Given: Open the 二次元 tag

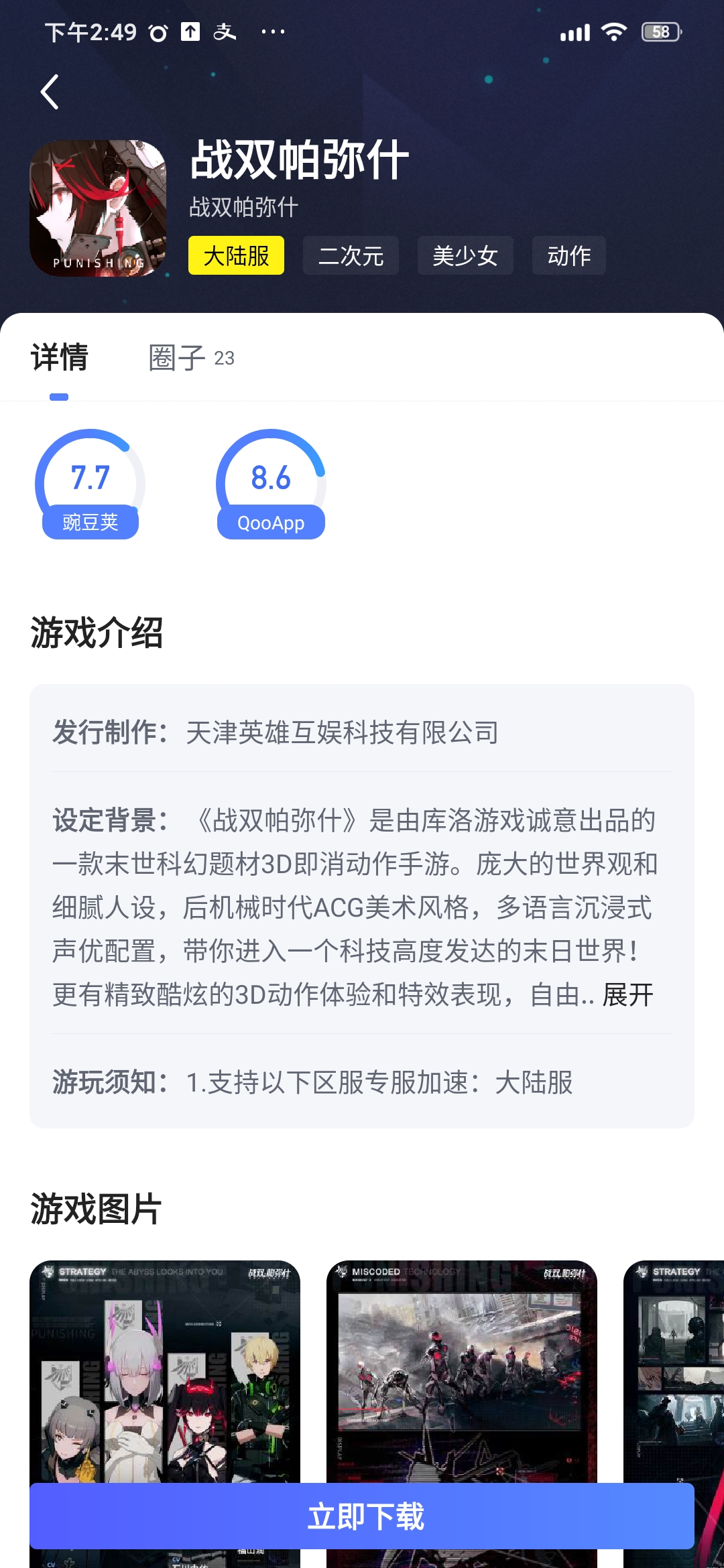Looking at the screenshot, I should [x=351, y=255].
